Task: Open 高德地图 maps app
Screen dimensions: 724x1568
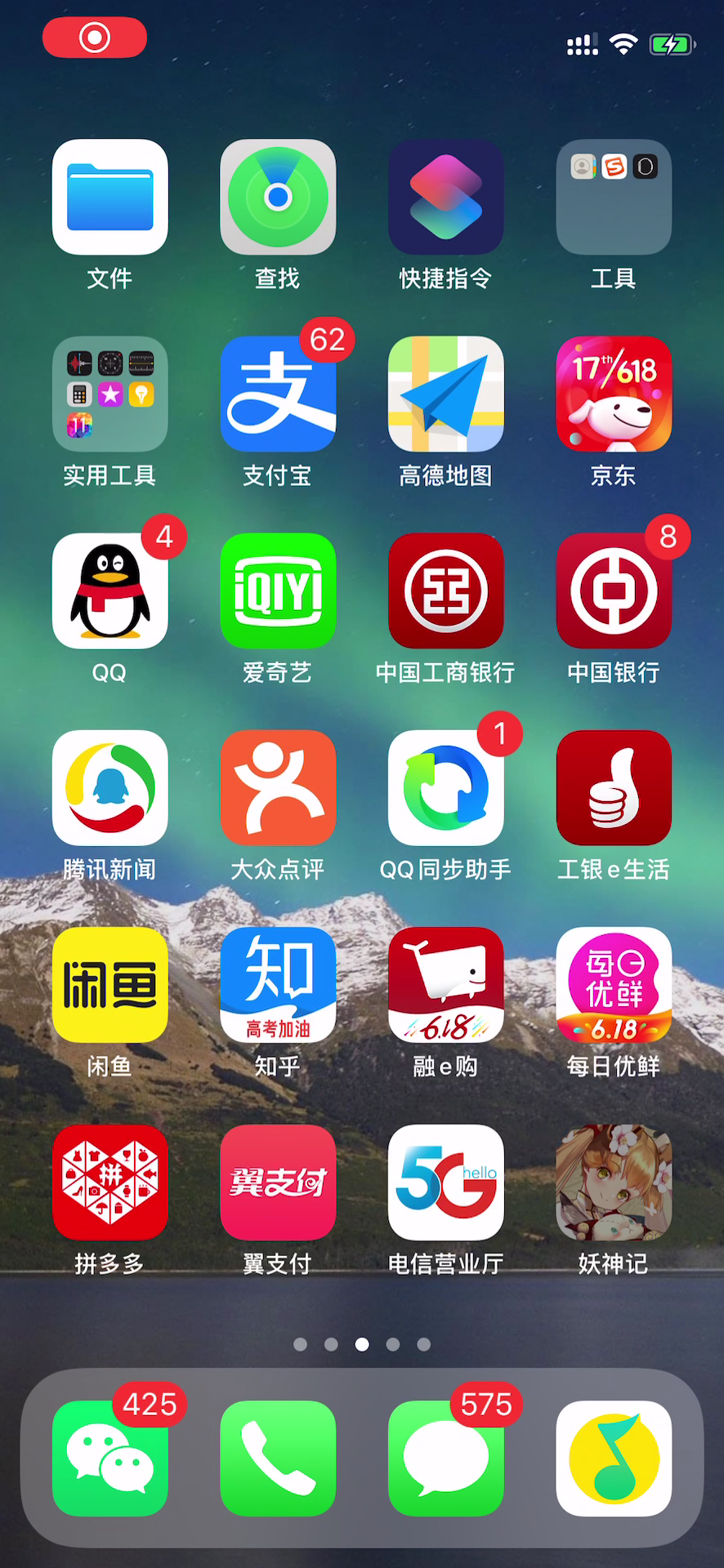Action: coord(445,394)
